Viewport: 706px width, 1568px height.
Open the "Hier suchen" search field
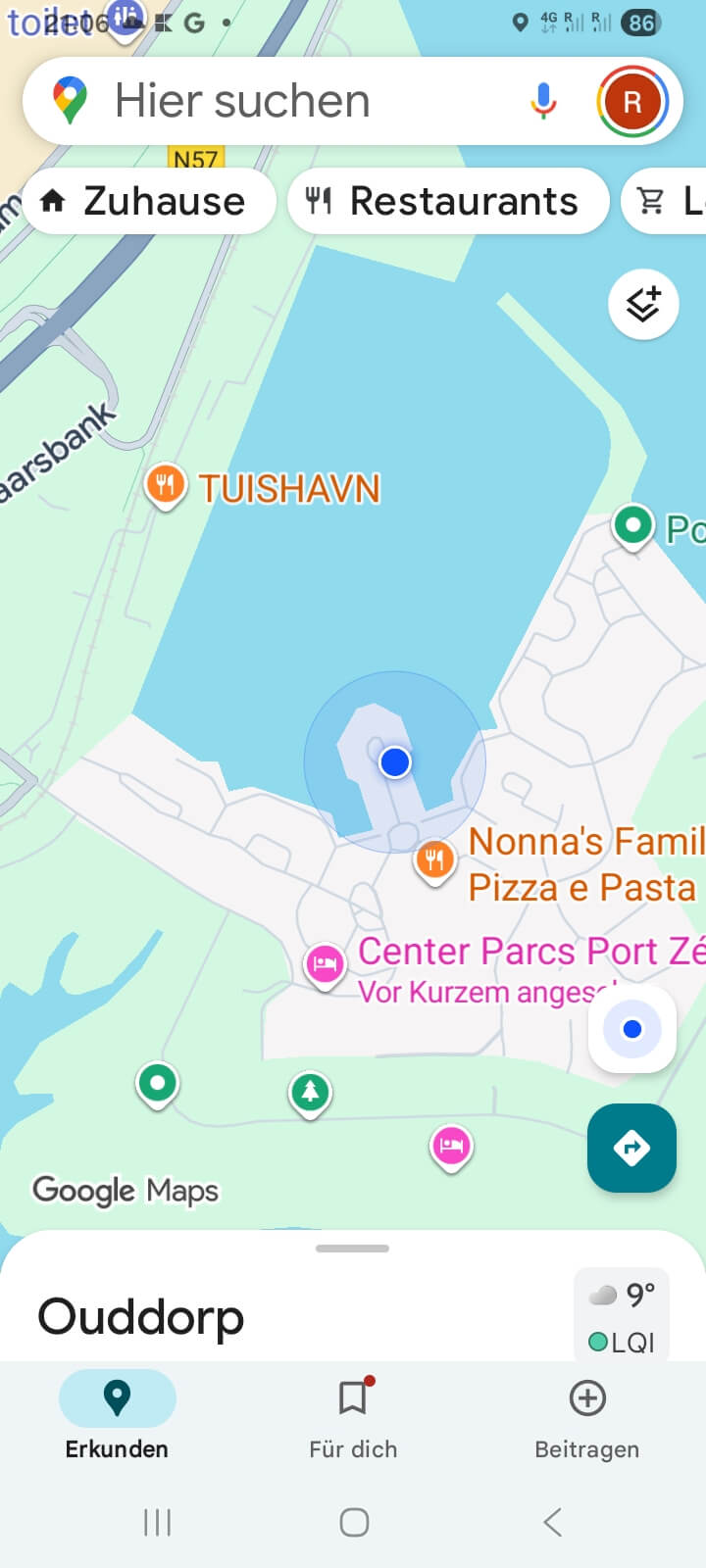coord(294,101)
